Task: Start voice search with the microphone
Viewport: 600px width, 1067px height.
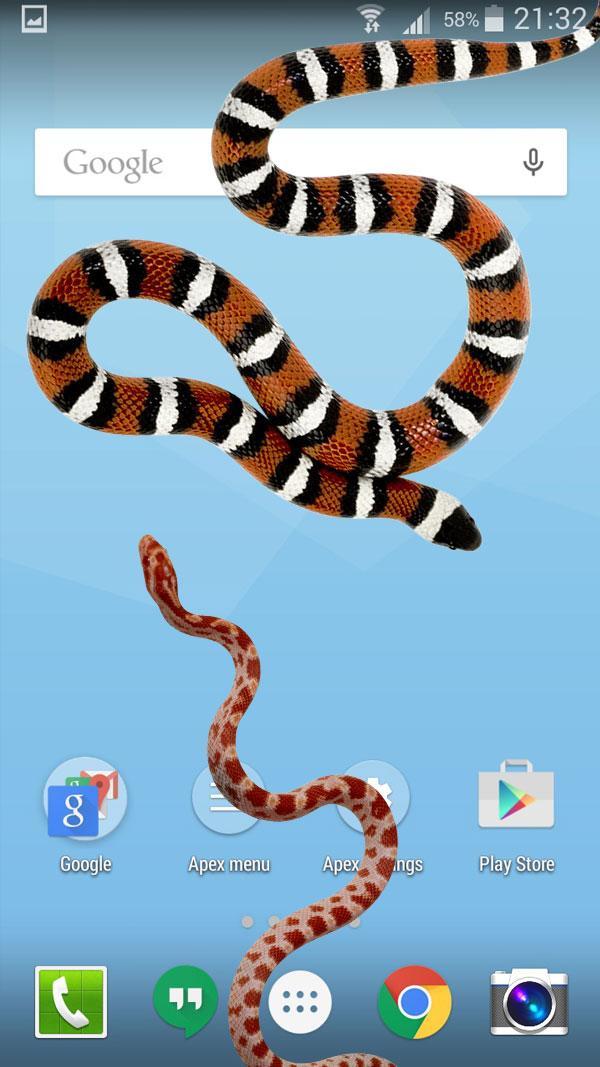Action: tap(533, 162)
